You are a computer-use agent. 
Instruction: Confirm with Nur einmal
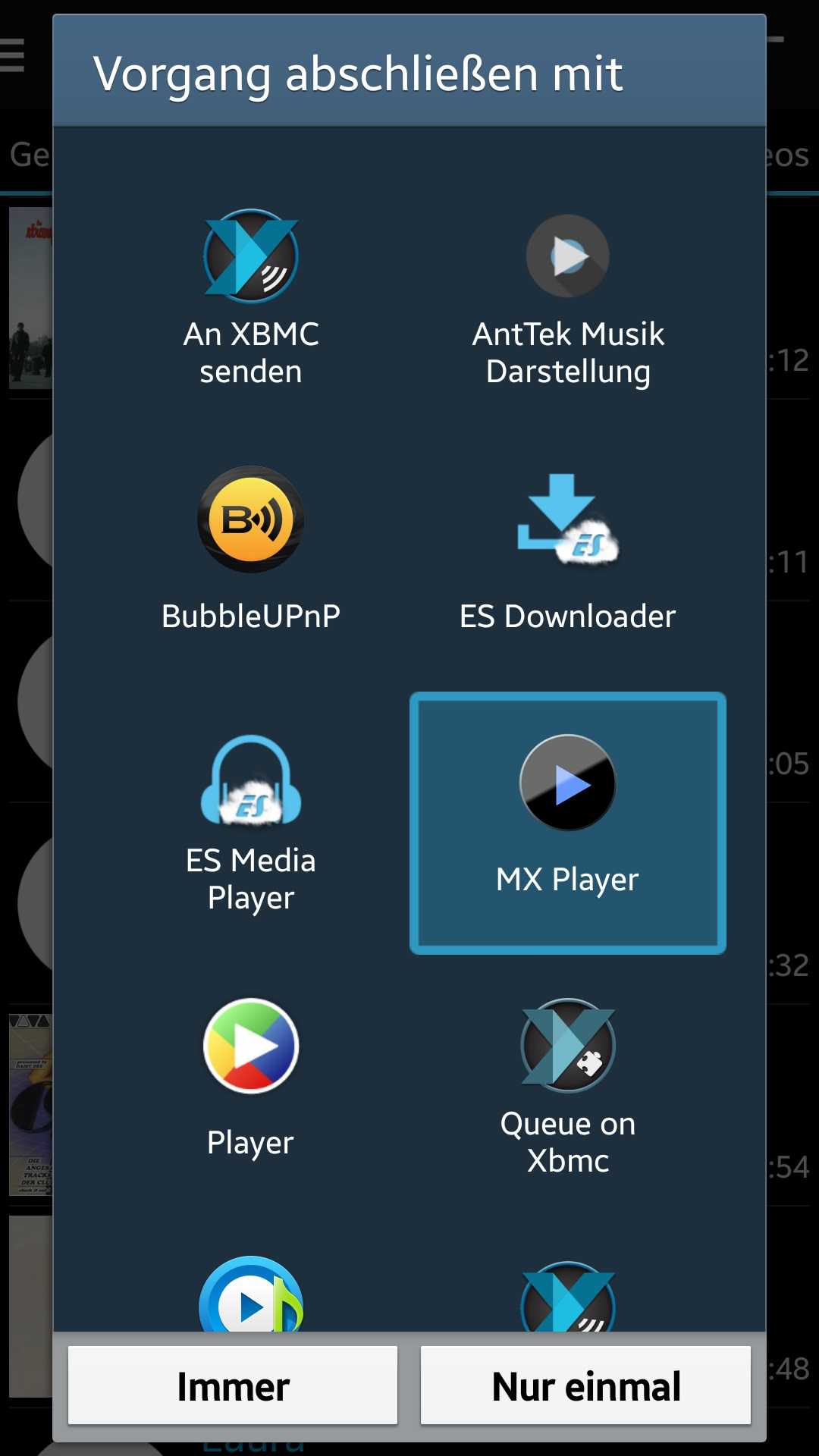tap(586, 1385)
